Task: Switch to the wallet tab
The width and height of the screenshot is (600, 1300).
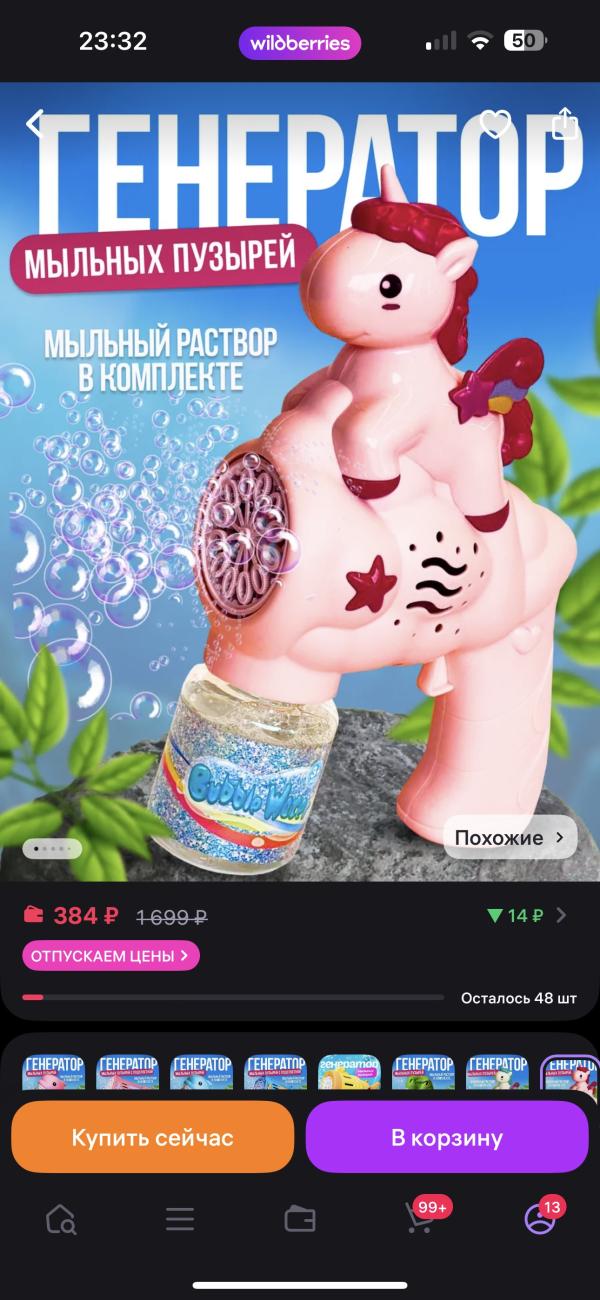Action: [x=300, y=1219]
